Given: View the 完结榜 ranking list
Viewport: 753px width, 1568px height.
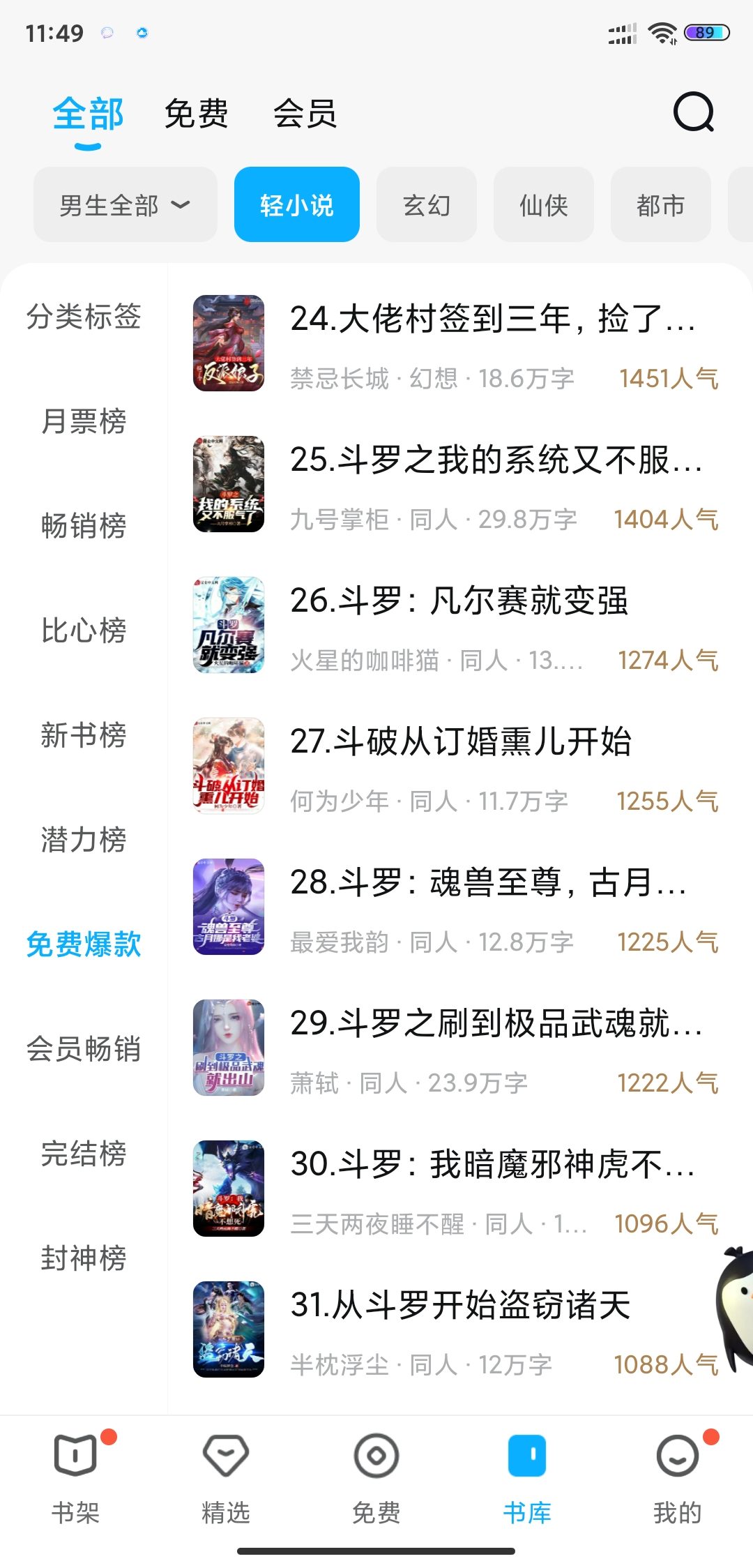Looking at the screenshot, I should (84, 1154).
